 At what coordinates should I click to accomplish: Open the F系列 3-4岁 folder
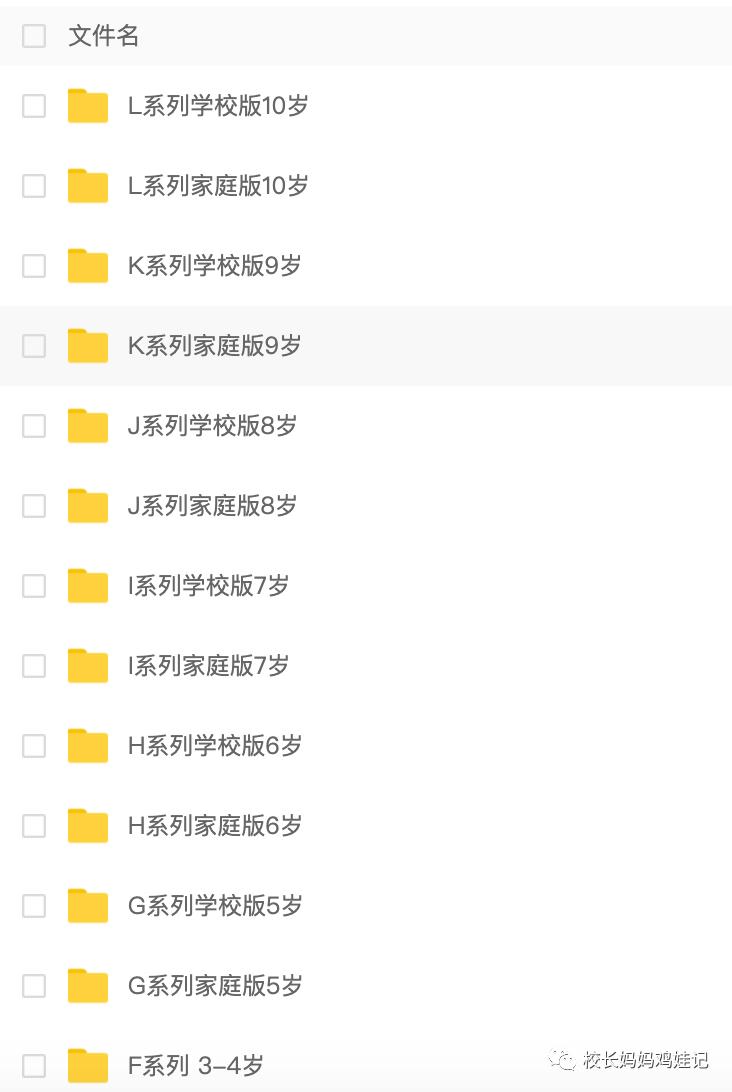pyautogui.click(x=196, y=1066)
